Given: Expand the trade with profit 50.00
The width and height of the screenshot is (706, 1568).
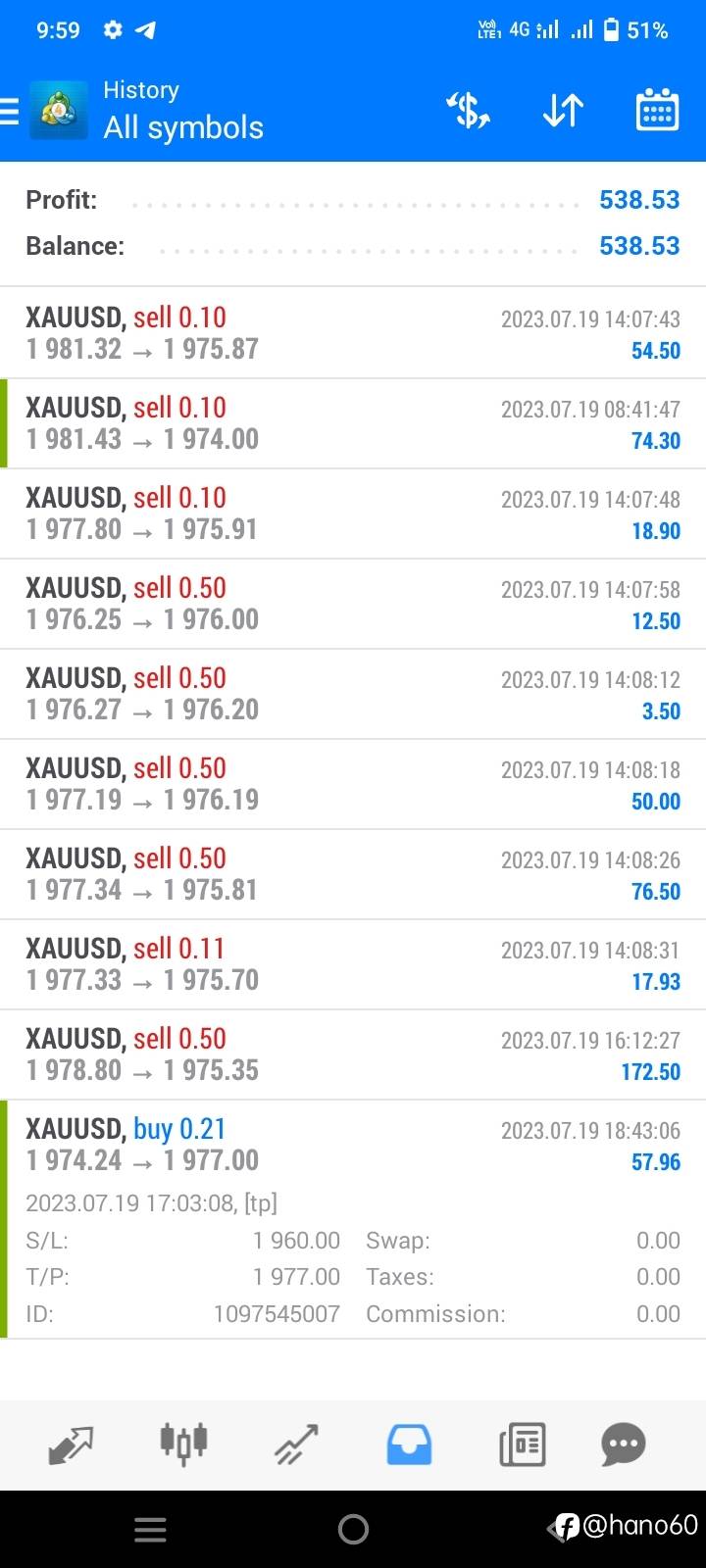Looking at the screenshot, I should point(353,784).
